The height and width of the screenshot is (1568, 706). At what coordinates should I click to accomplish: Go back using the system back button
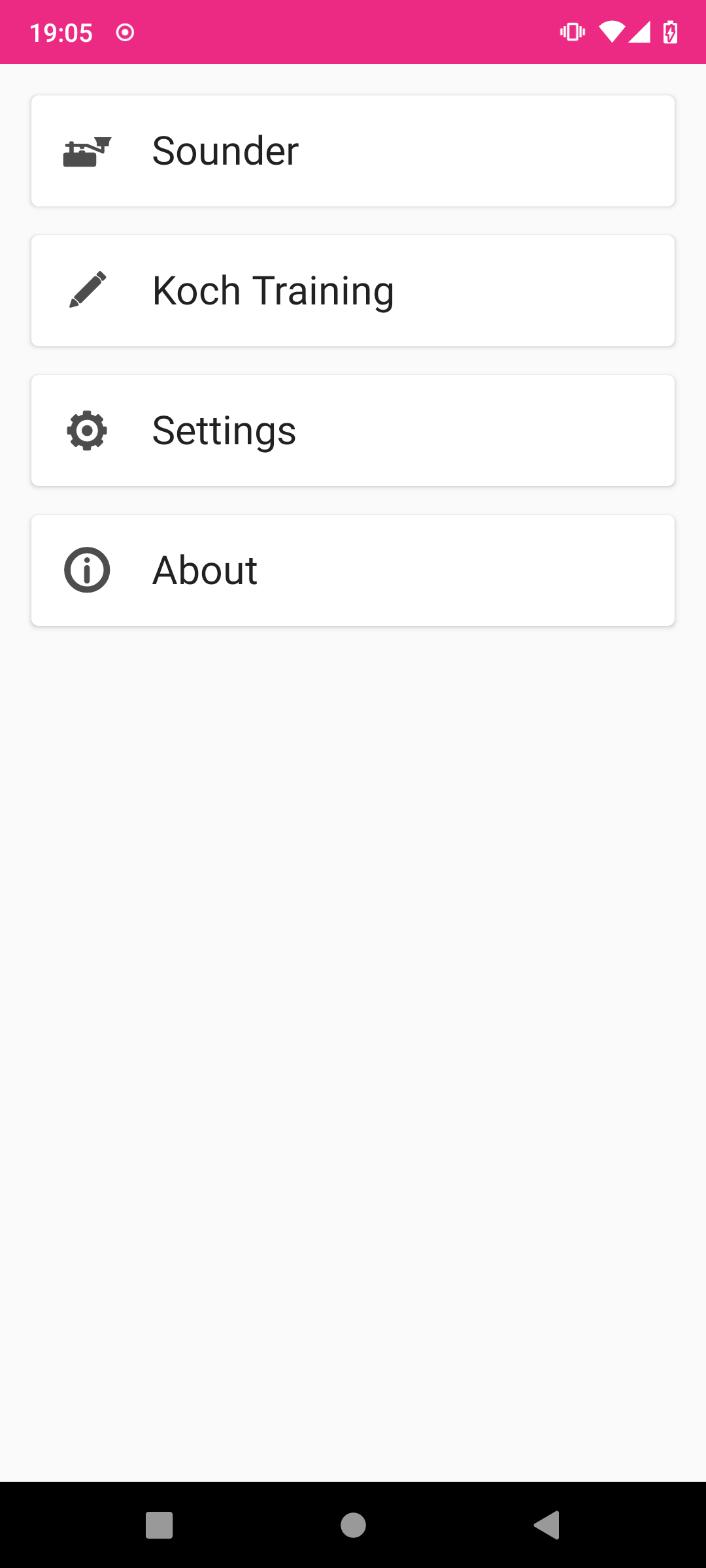(547, 1526)
